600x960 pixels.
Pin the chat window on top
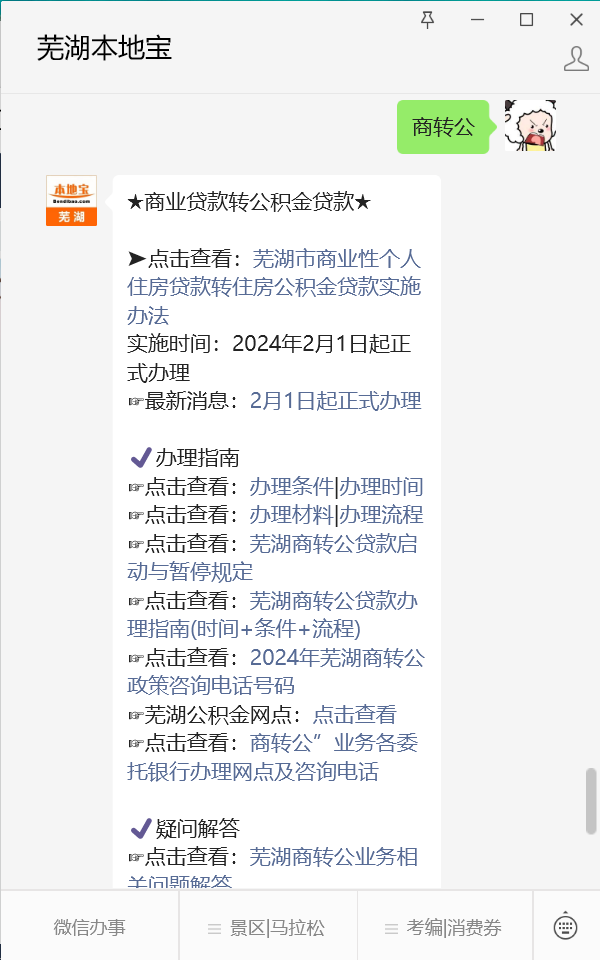point(428,20)
